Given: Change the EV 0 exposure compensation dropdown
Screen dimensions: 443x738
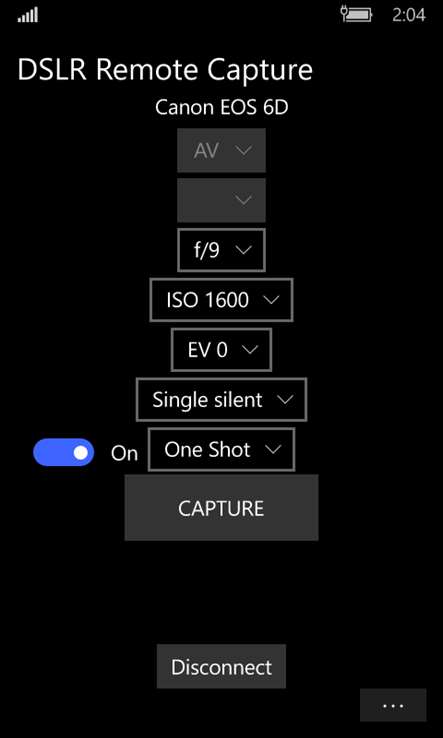Looking at the screenshot, I should click(221, 350).
